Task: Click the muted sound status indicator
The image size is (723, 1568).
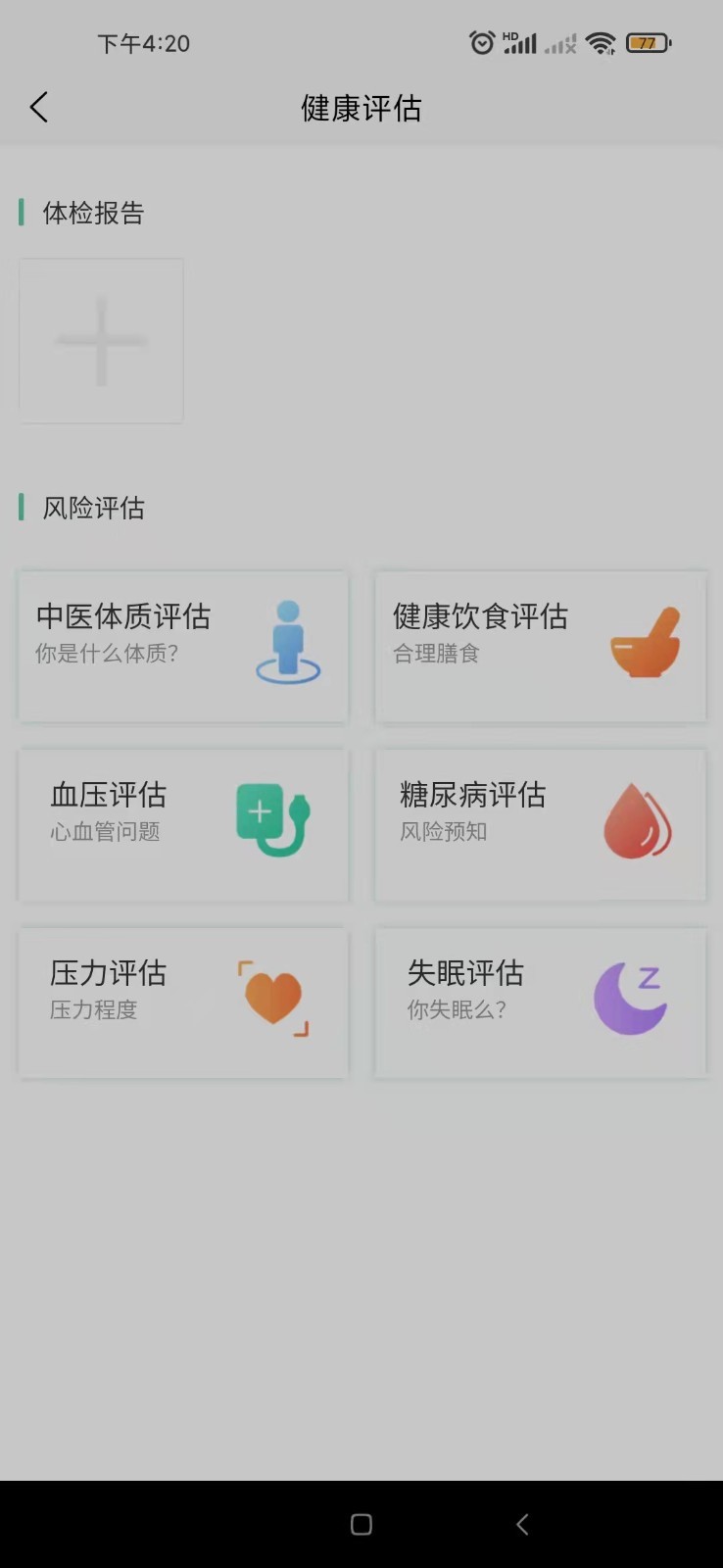Action: [559, 43]
